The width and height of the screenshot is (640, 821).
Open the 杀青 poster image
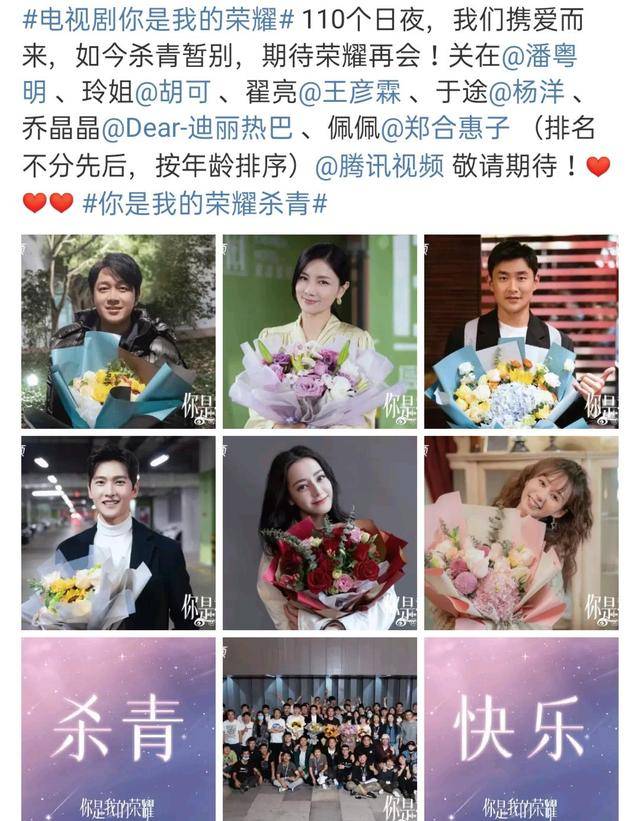click(x=118, y=729)
